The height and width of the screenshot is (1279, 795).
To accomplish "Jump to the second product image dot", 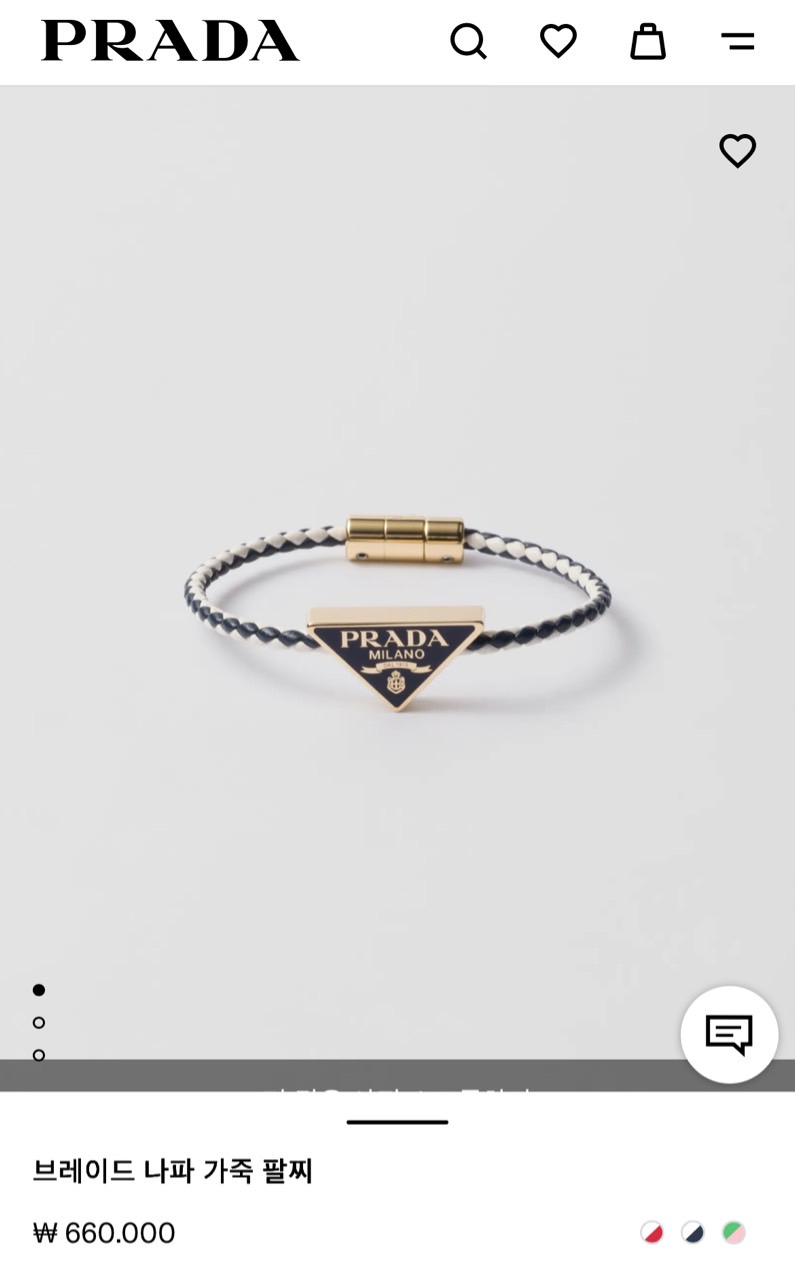I will 39,1022.
